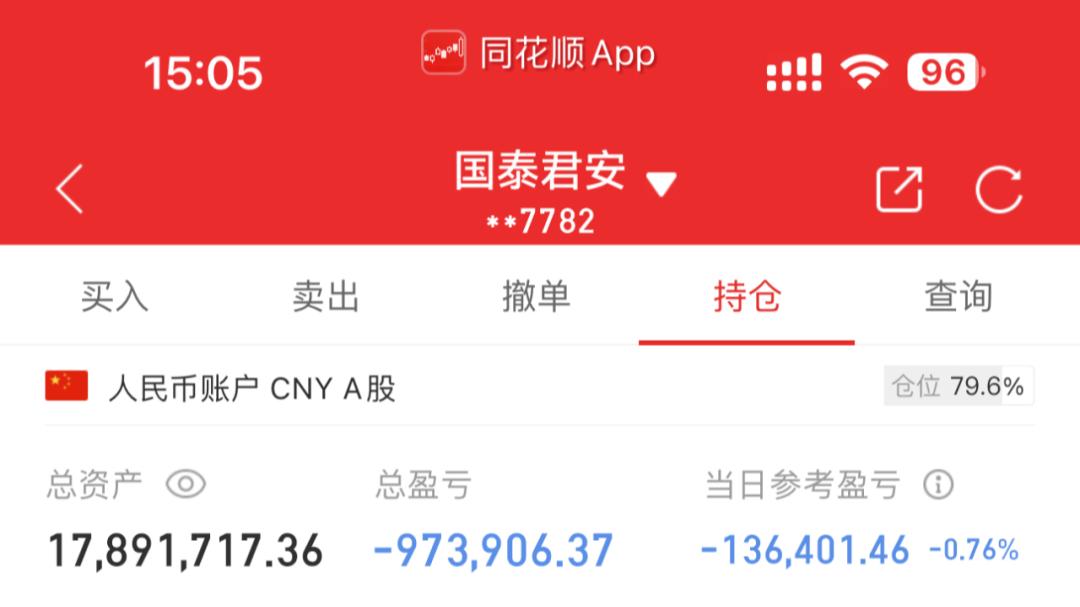Switch to the 查询 tab
1080x607 pixels.
tap(958, 297)
